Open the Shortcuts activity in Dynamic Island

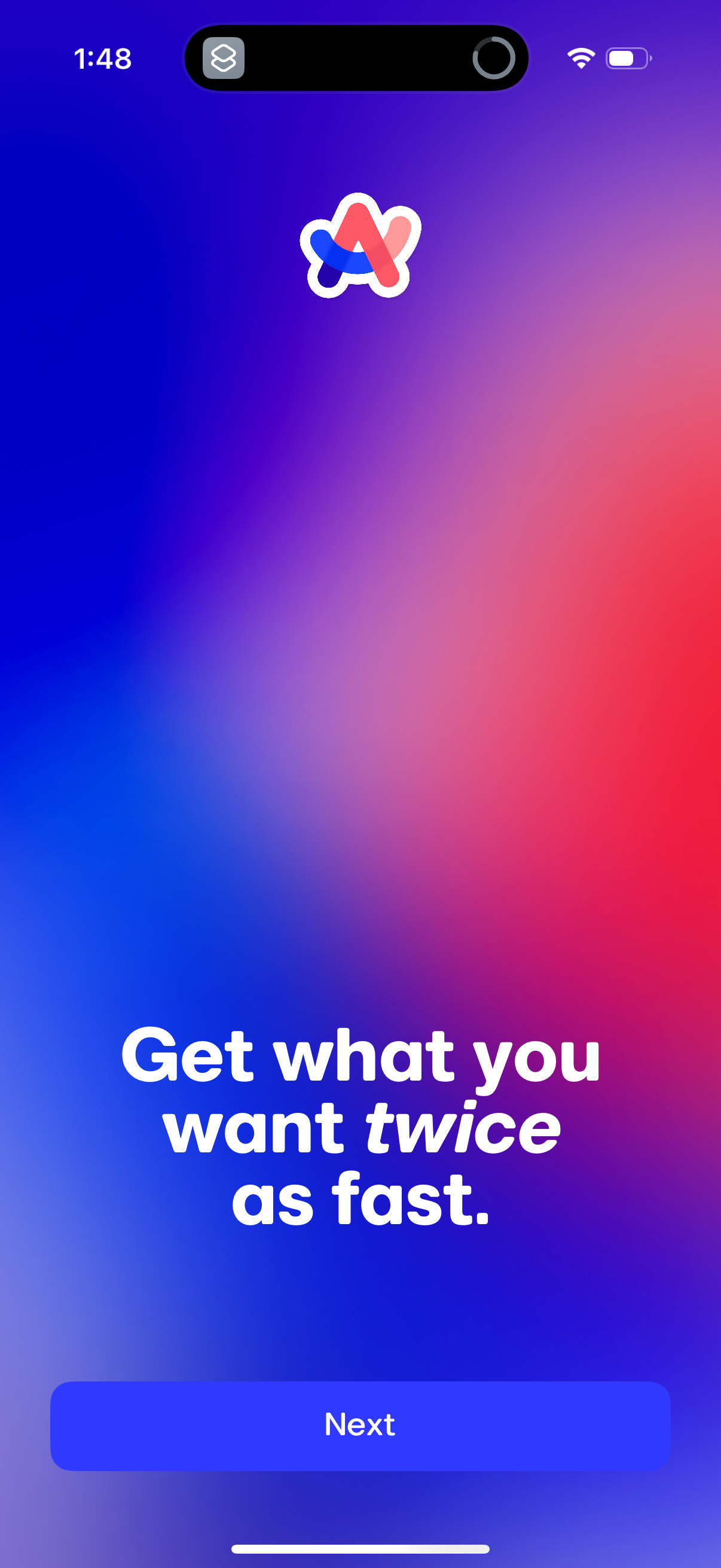coord(224,59)
